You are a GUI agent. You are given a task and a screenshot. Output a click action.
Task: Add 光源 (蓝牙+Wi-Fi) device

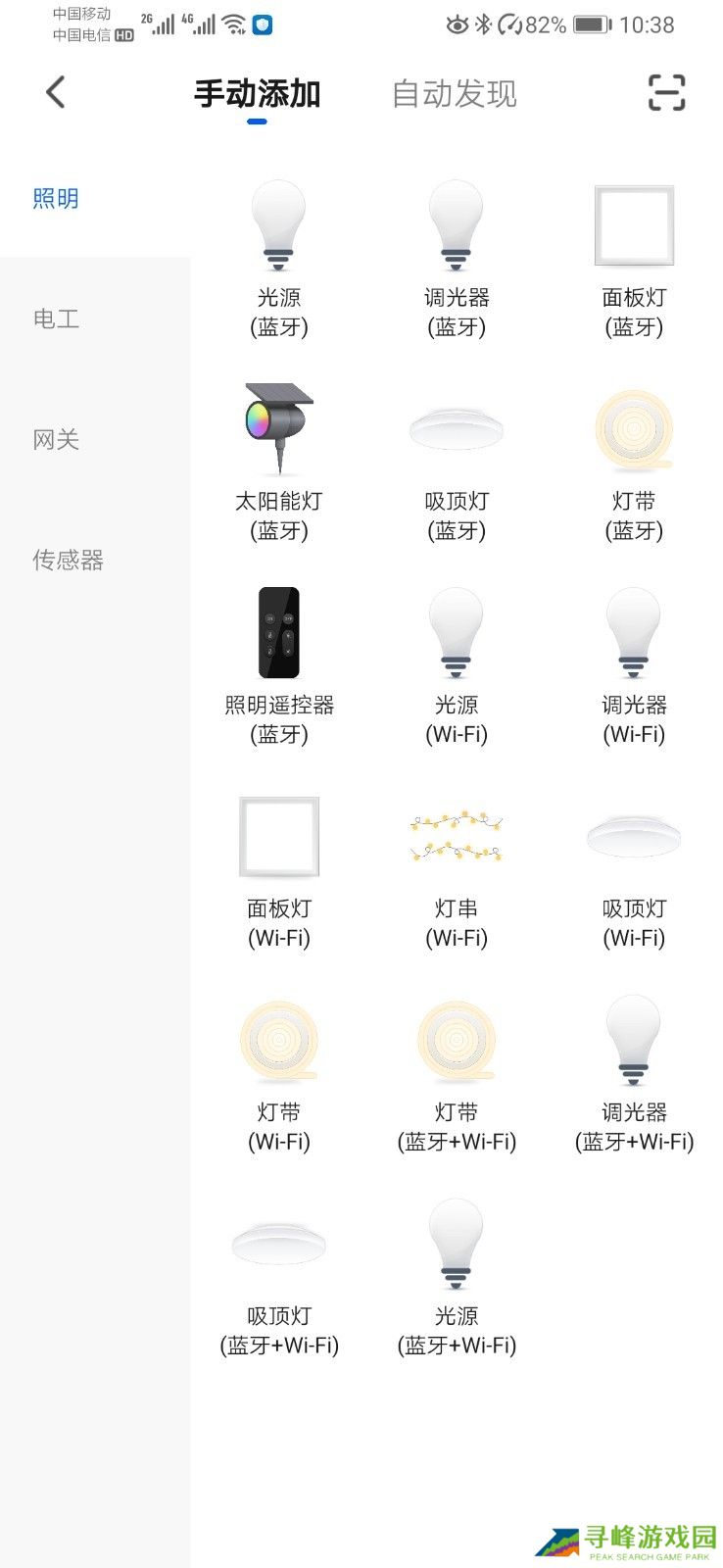click(x=457, y=1276)
